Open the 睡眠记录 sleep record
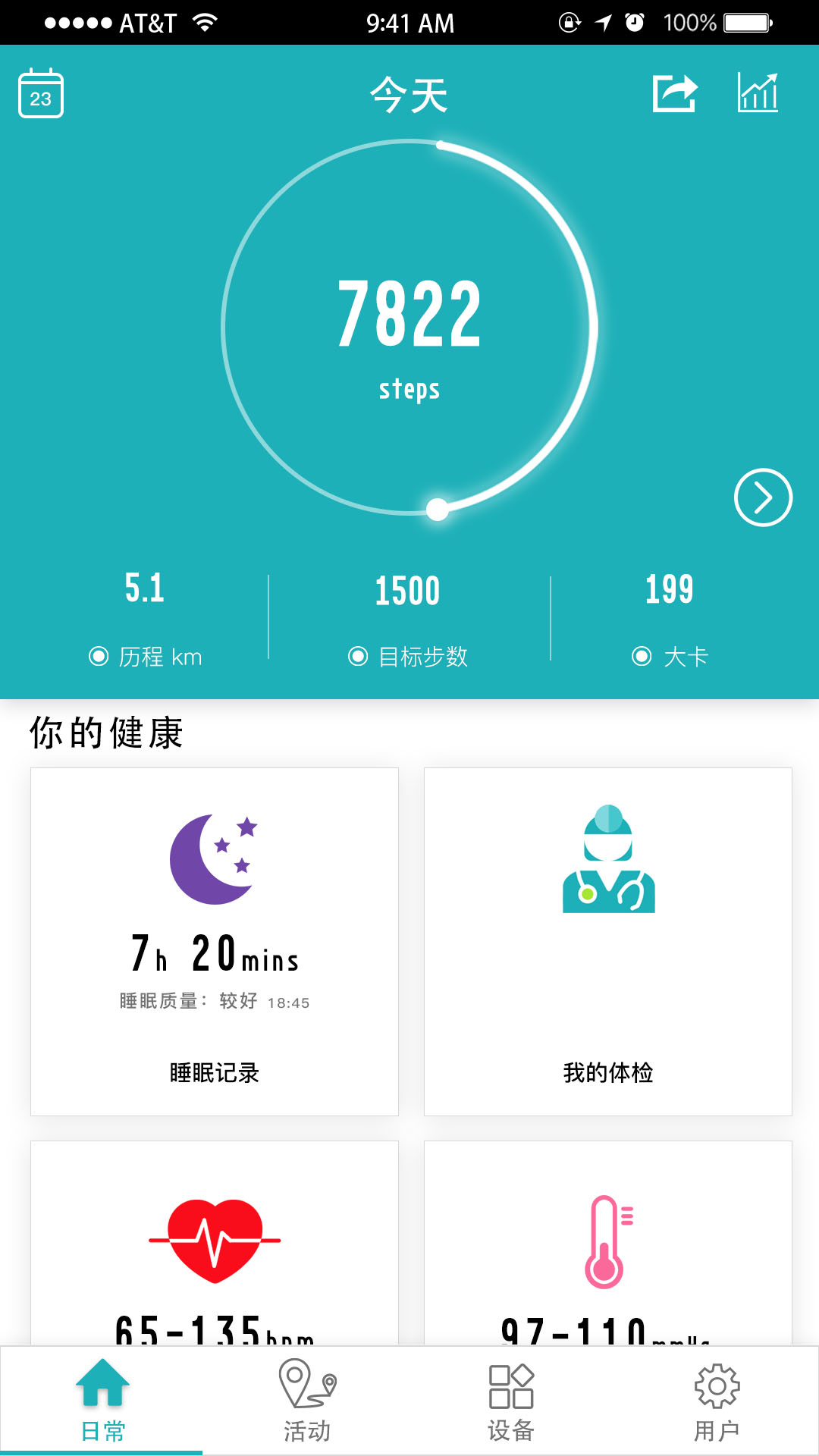Viewport: 819px width, 1456px height. (x=215, y=1072)
